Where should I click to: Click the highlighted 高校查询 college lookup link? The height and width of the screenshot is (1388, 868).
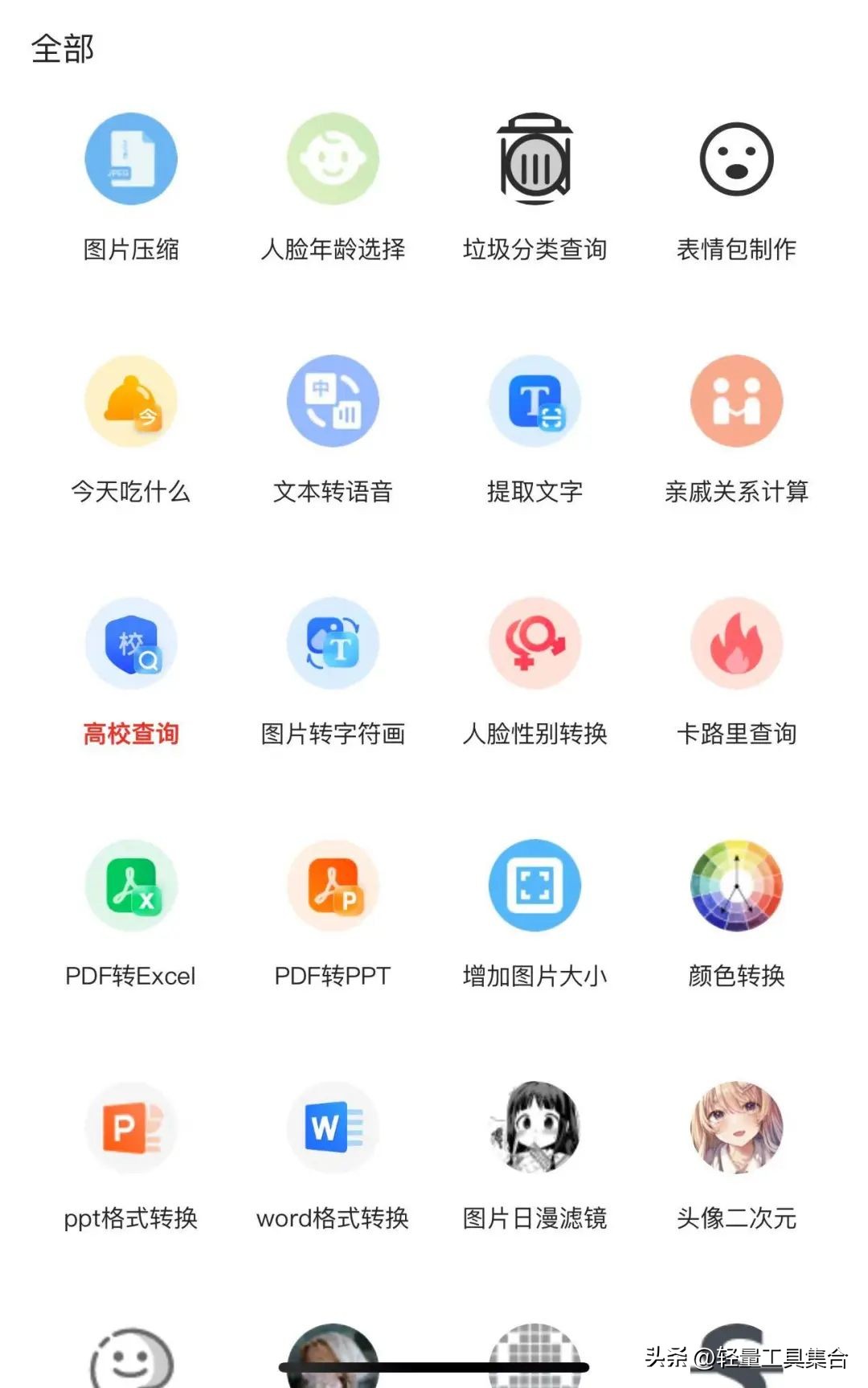131,734
